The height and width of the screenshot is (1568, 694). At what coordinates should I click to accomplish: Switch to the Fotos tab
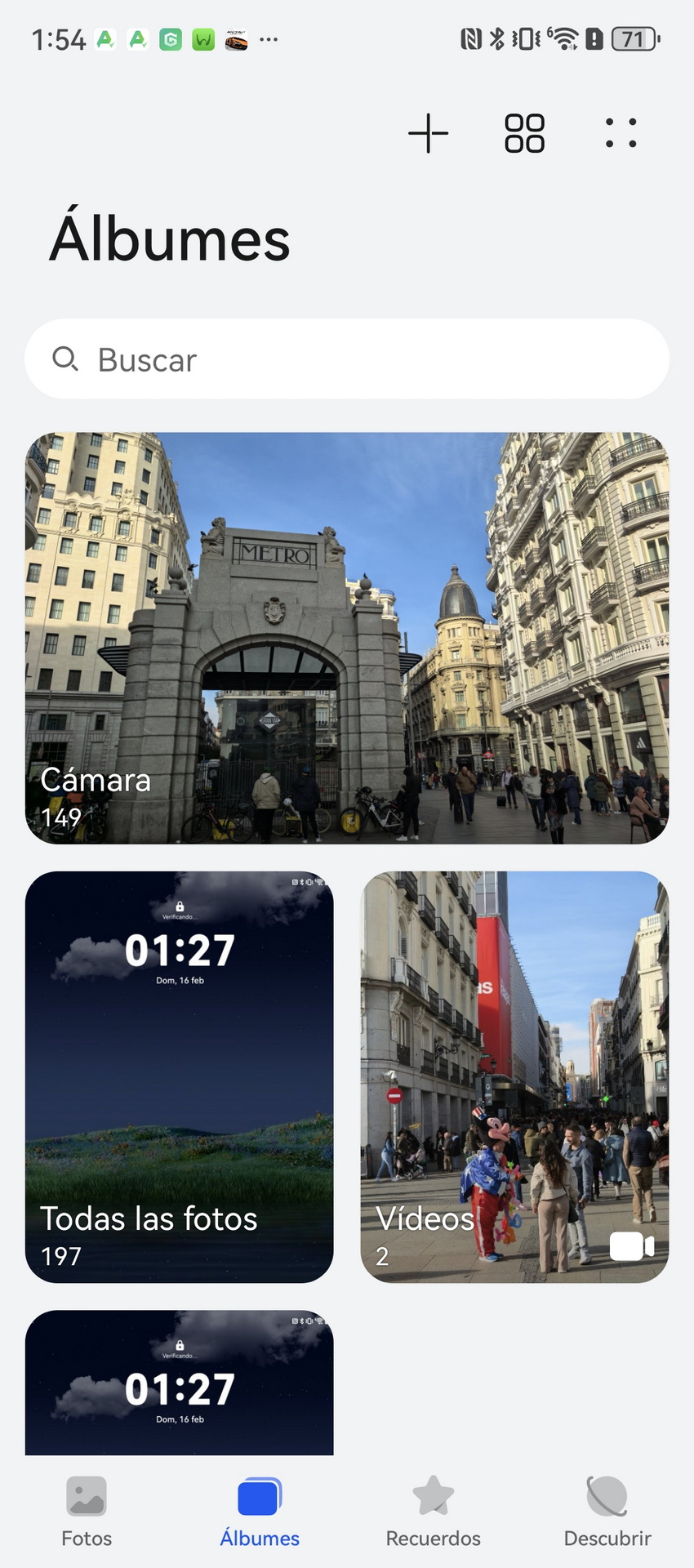click(87, 1512)
